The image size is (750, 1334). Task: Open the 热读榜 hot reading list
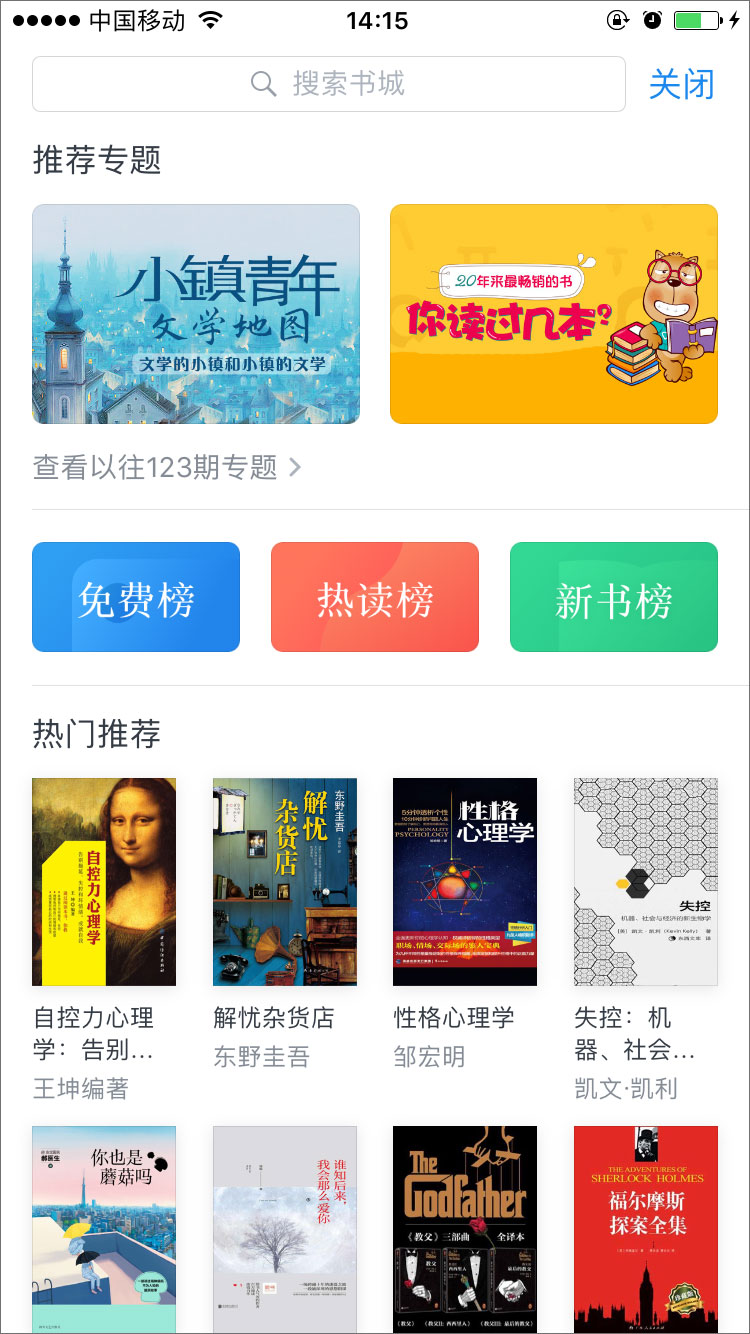point(374,597)
